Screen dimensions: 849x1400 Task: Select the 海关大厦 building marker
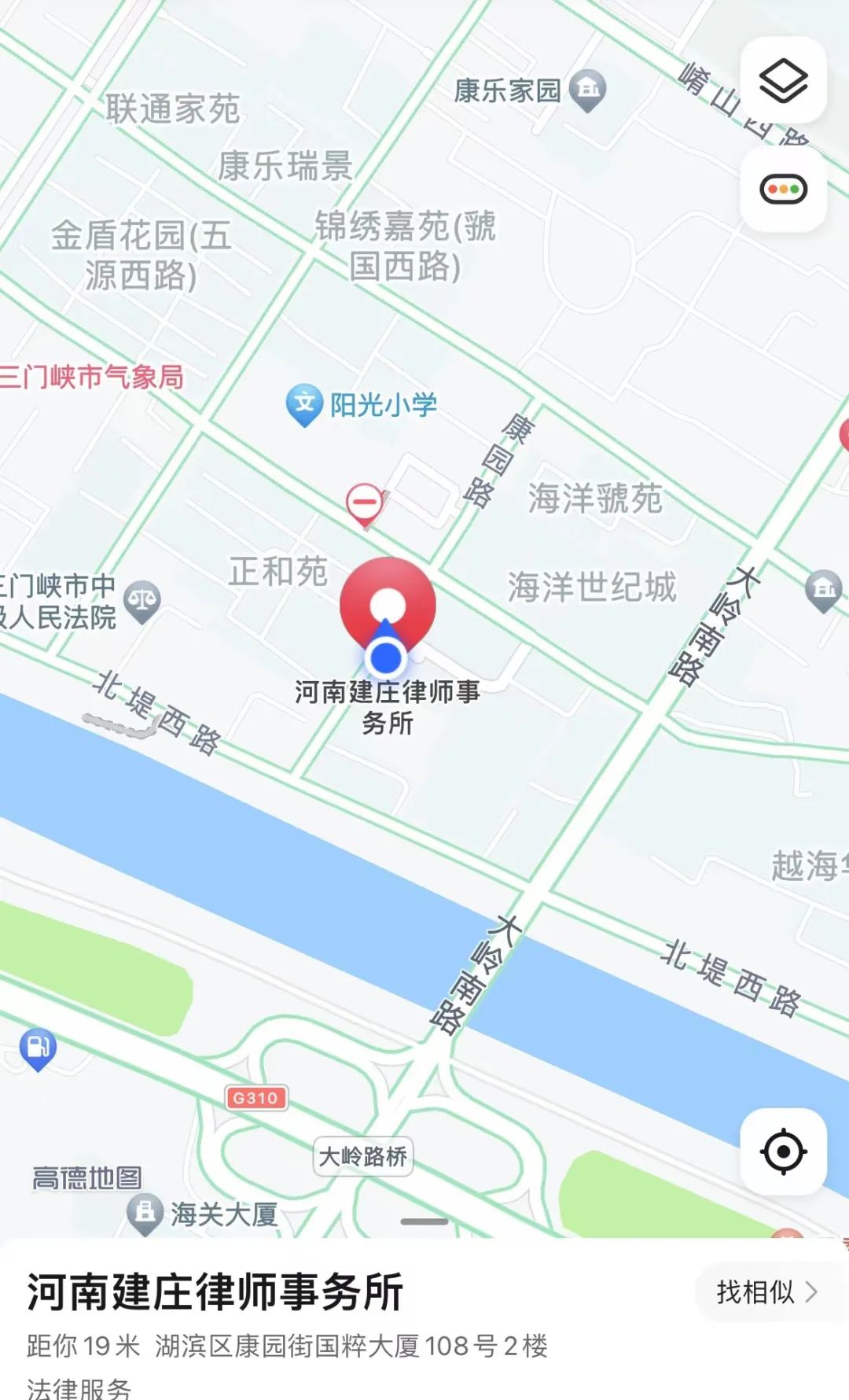[x=145, y=1212]
